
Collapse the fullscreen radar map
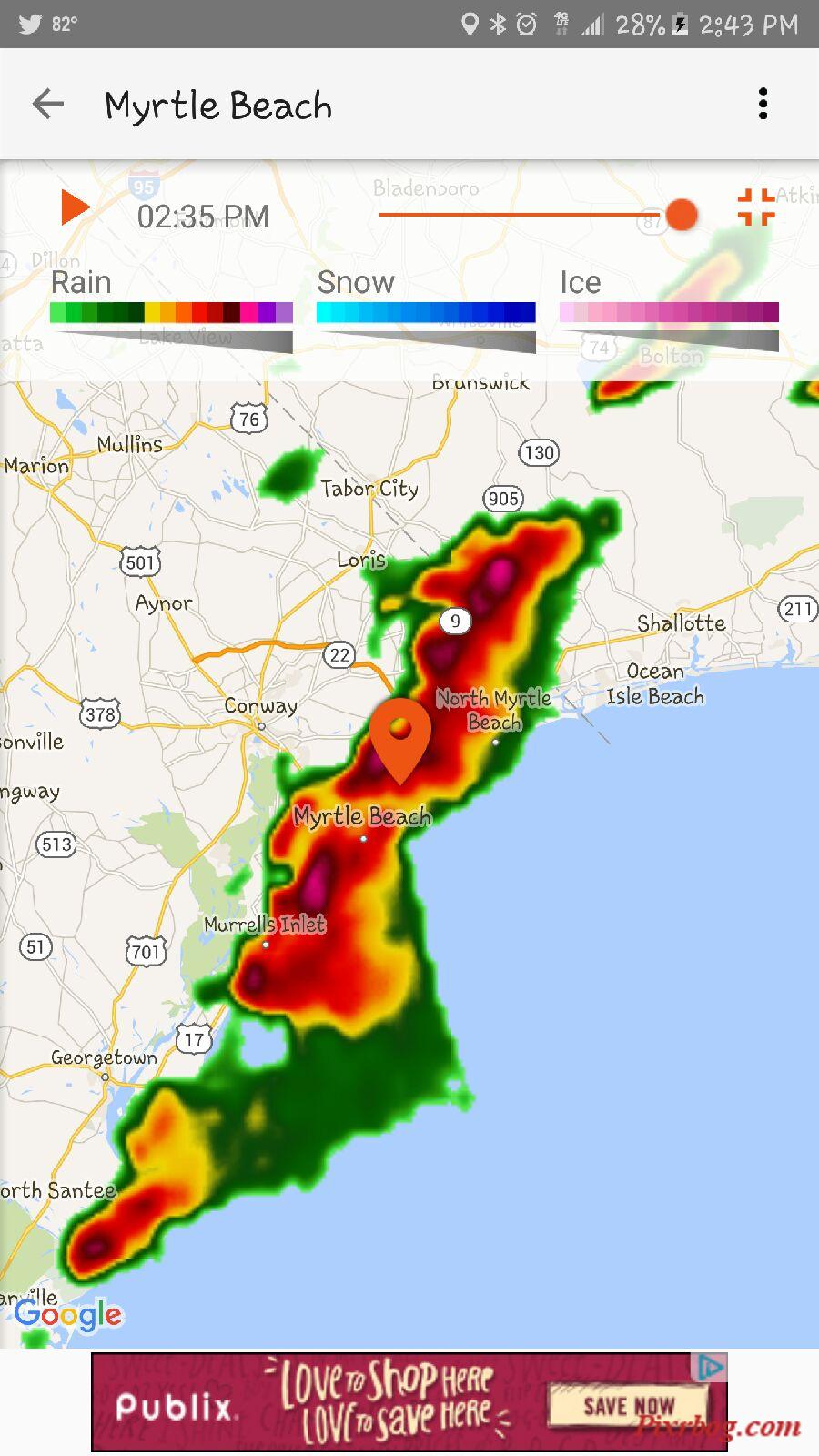(x=755, y=207)
